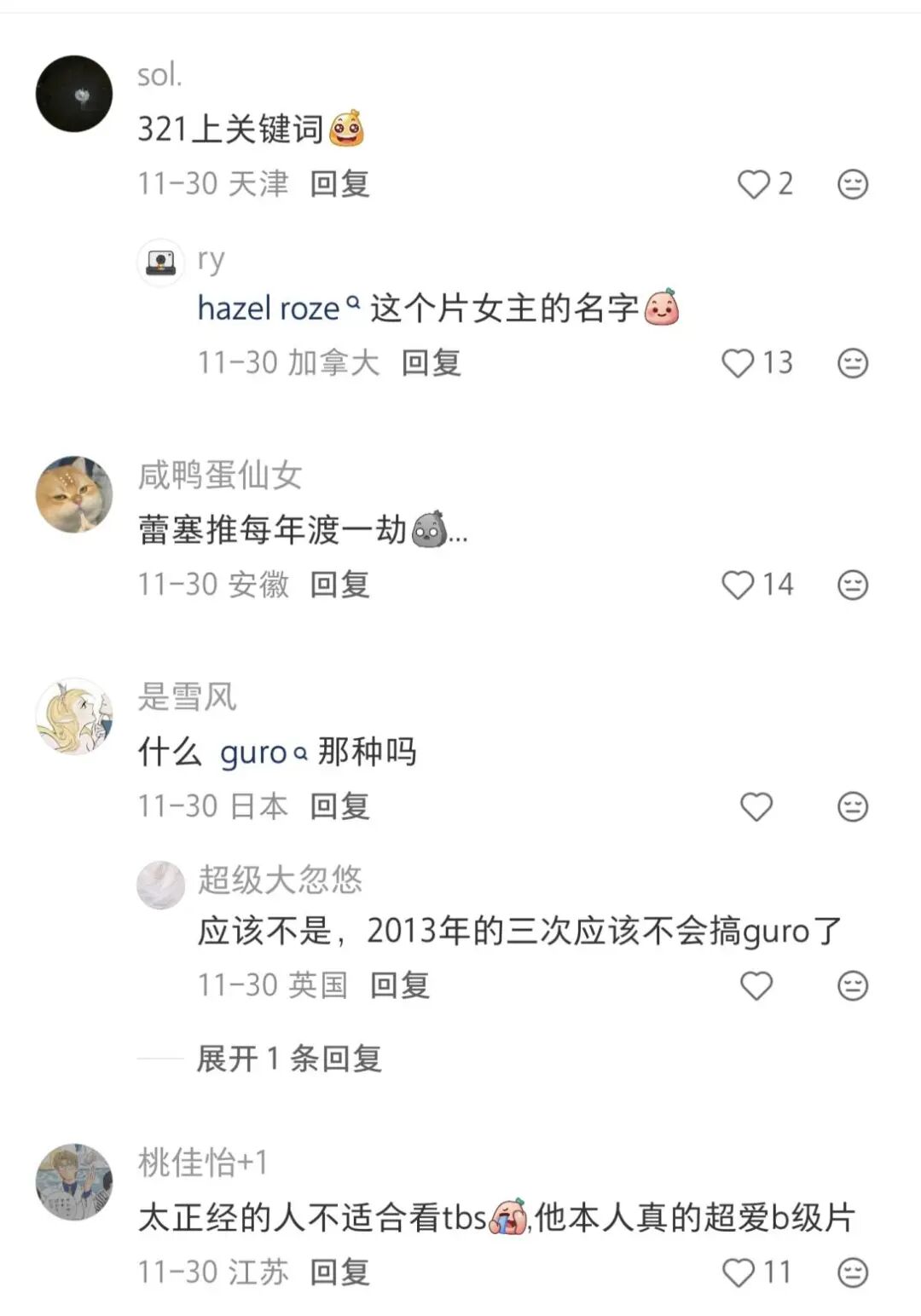921x1316 pixels.
Task: Search the guro keyword link
Action: (262, 753)
